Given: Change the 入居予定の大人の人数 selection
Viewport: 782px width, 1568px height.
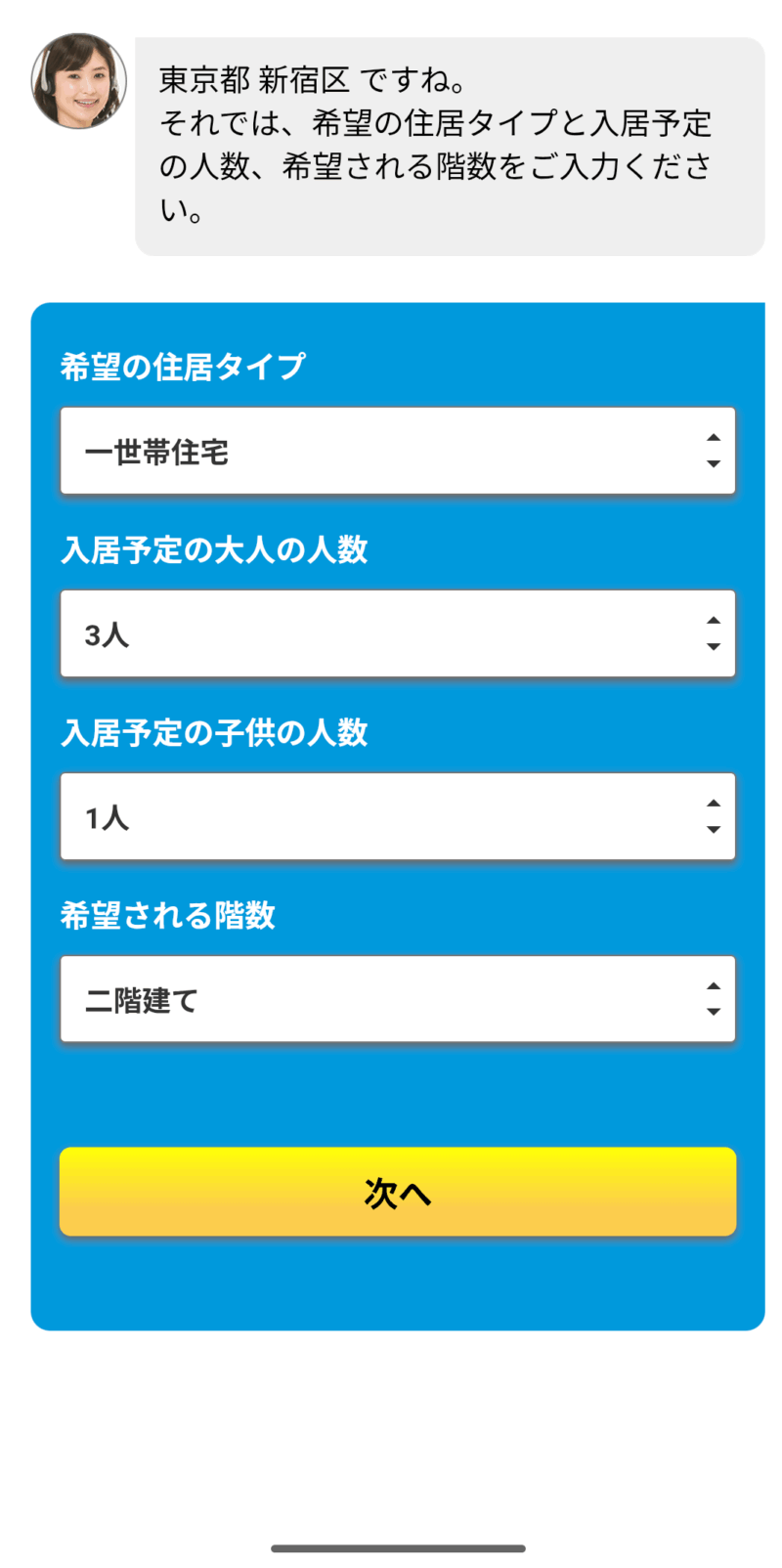Looking at the screenshot, I should (x=397, y=633).
